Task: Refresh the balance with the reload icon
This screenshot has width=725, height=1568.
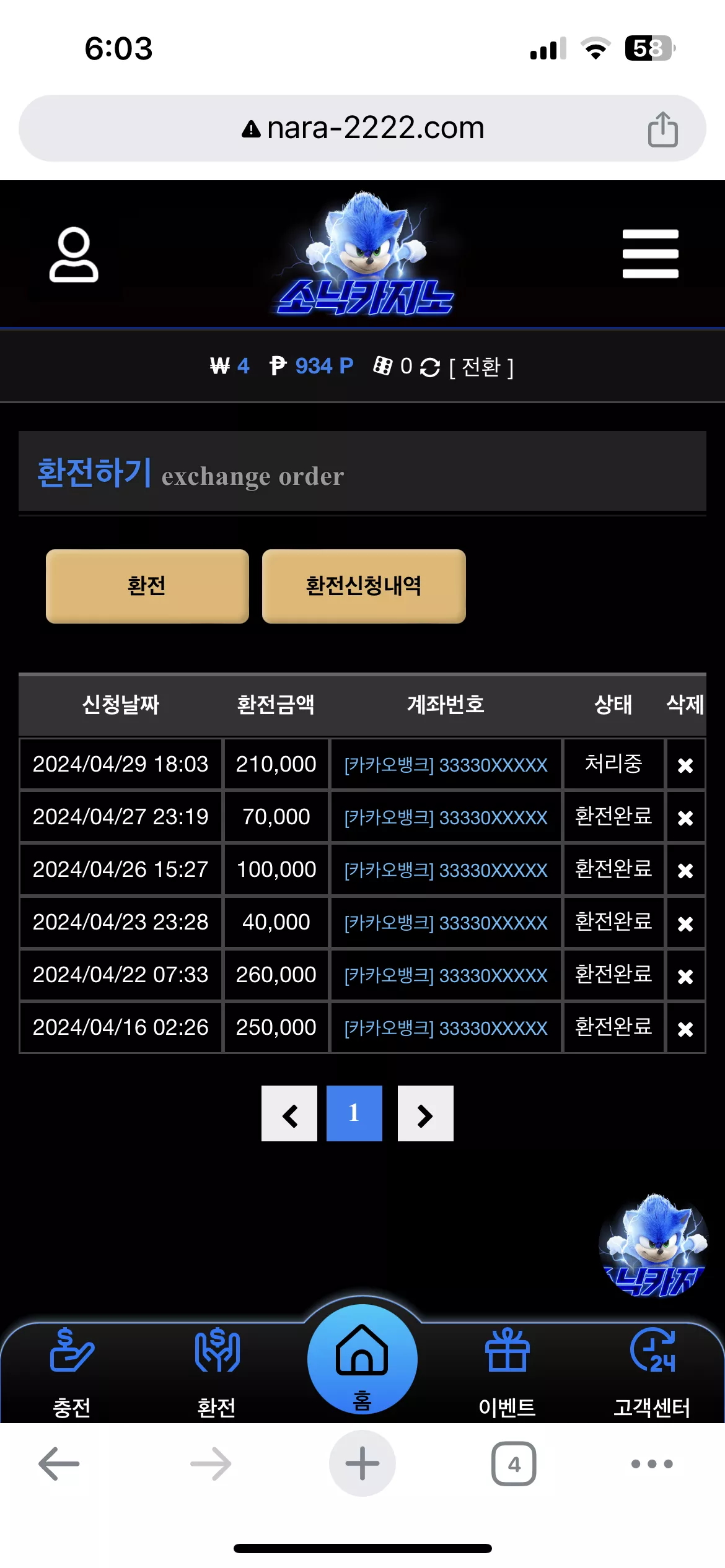Action: click(x=430, y=367)
